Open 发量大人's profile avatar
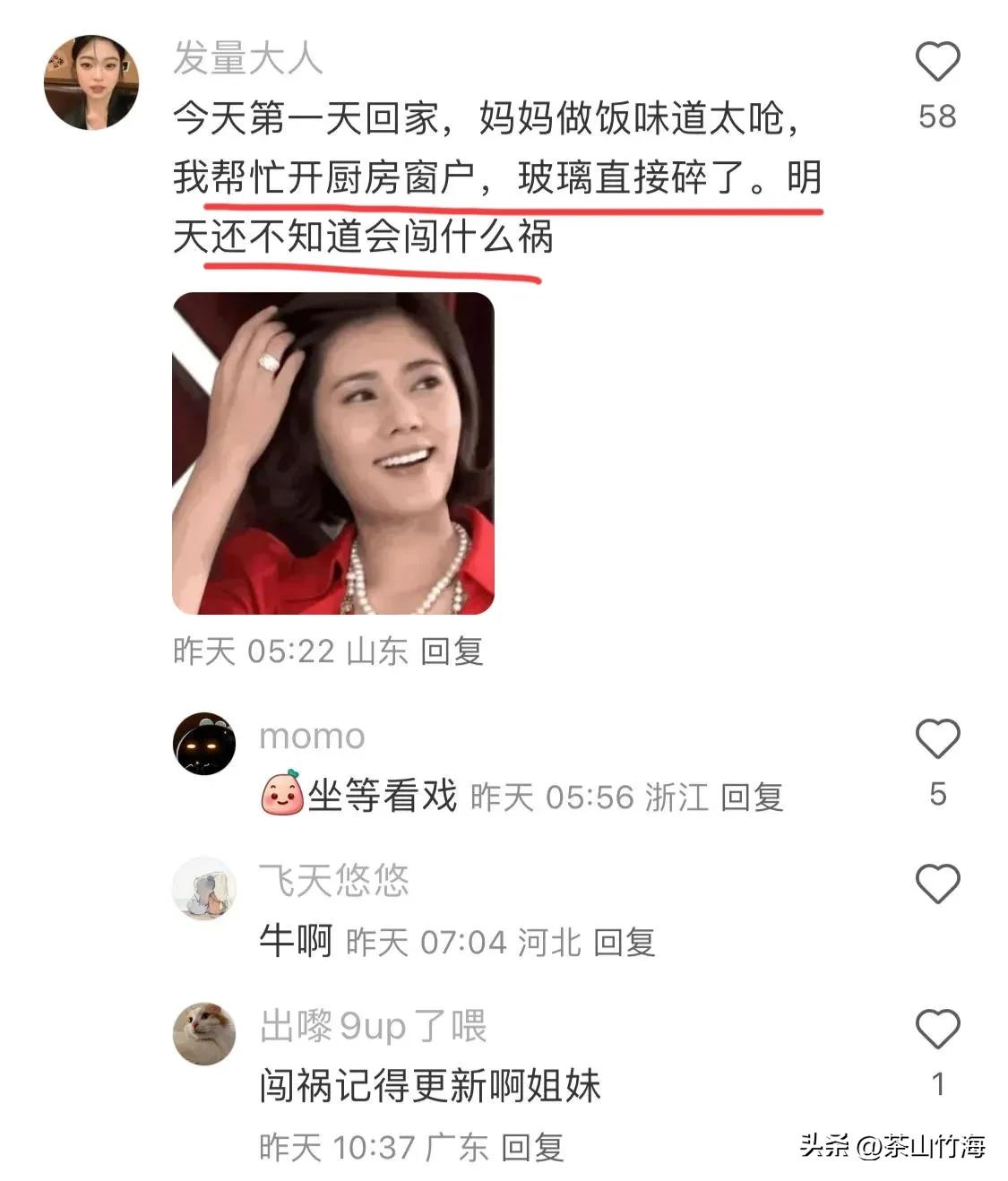The width and height of the screenshot is (1008, 1181). point(91,82)
